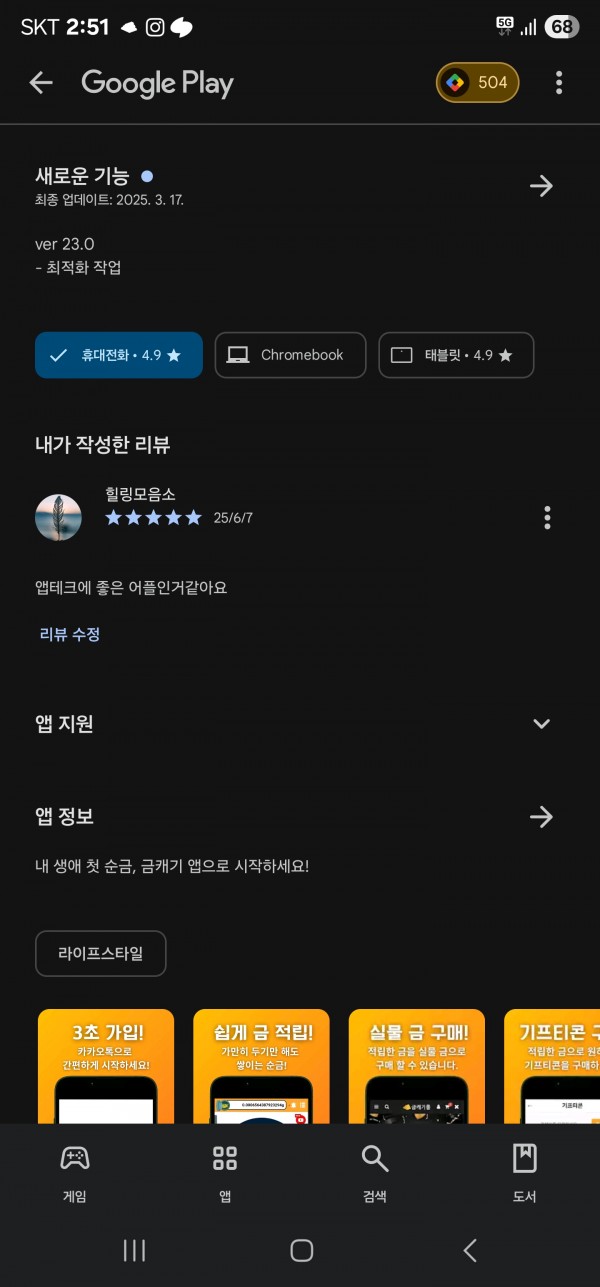
Task: Go back using the top-left arrow
Action: (41, 83)
